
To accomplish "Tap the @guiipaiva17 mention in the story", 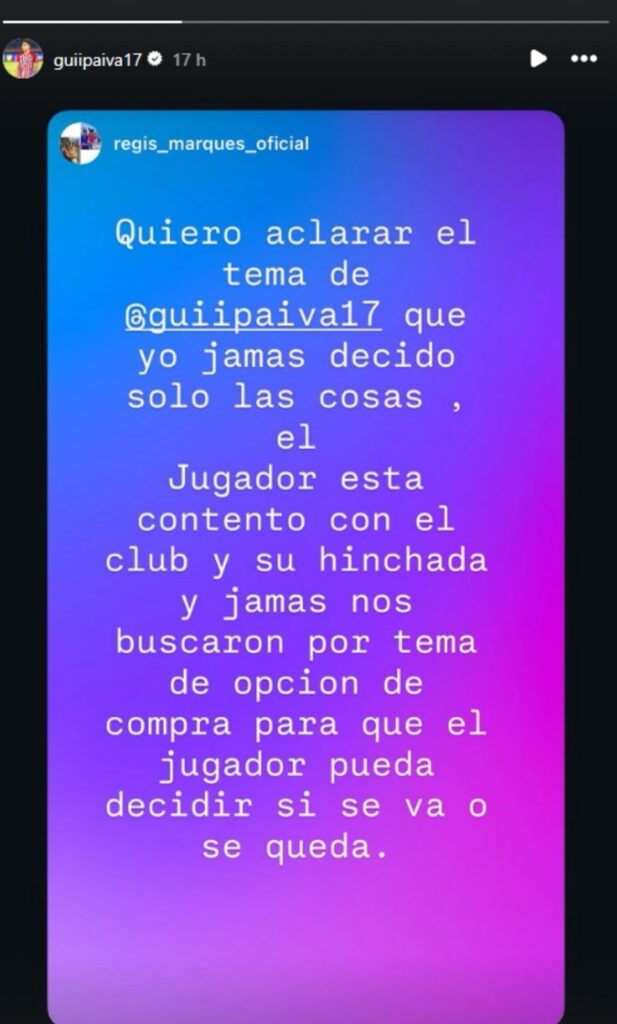I will [253, 313].
